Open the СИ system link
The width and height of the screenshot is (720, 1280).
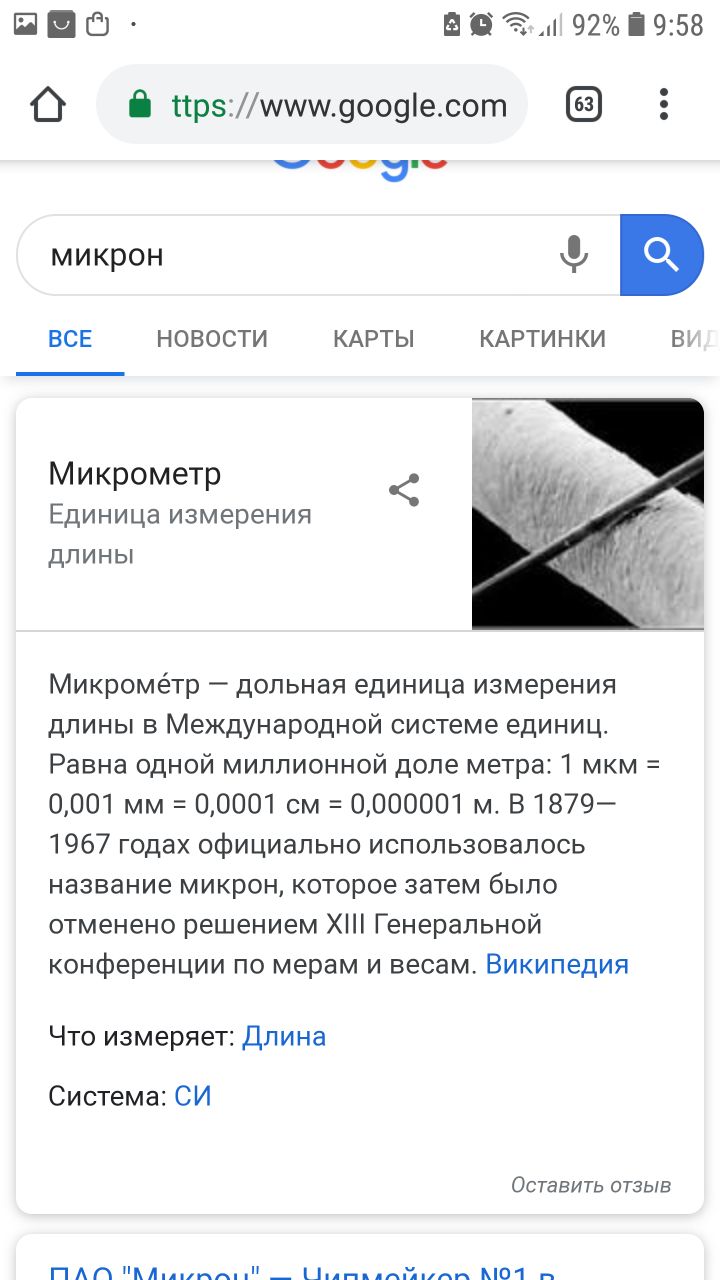click(x=193, y=1096)
